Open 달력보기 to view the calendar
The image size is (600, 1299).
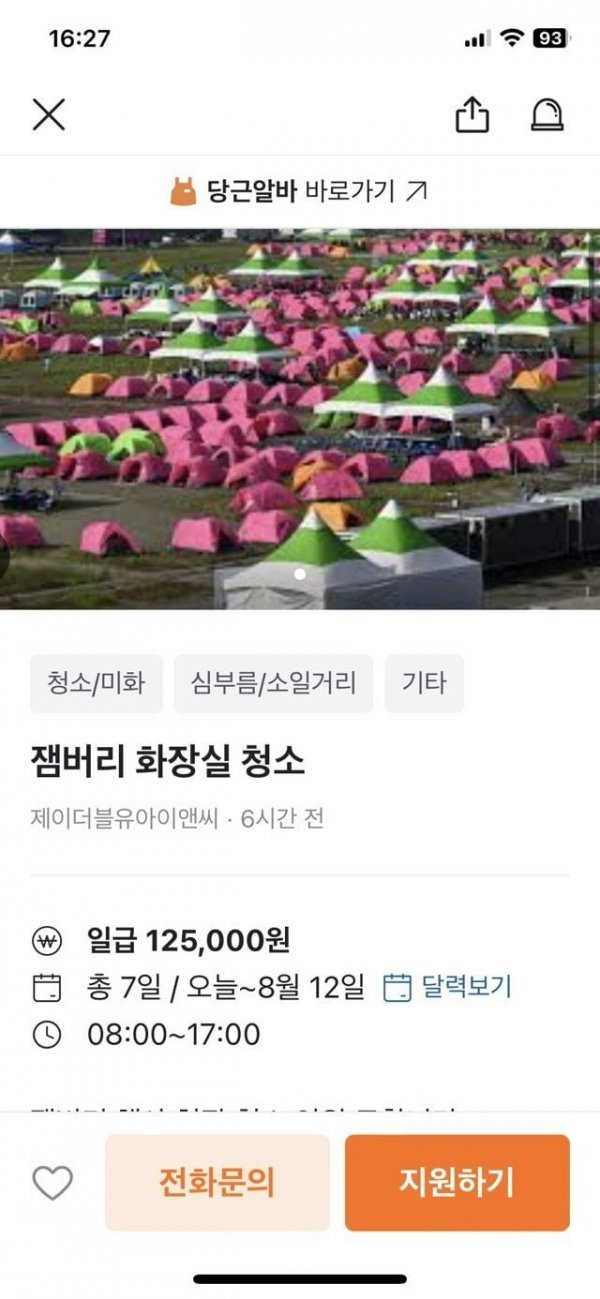[448, 987]
